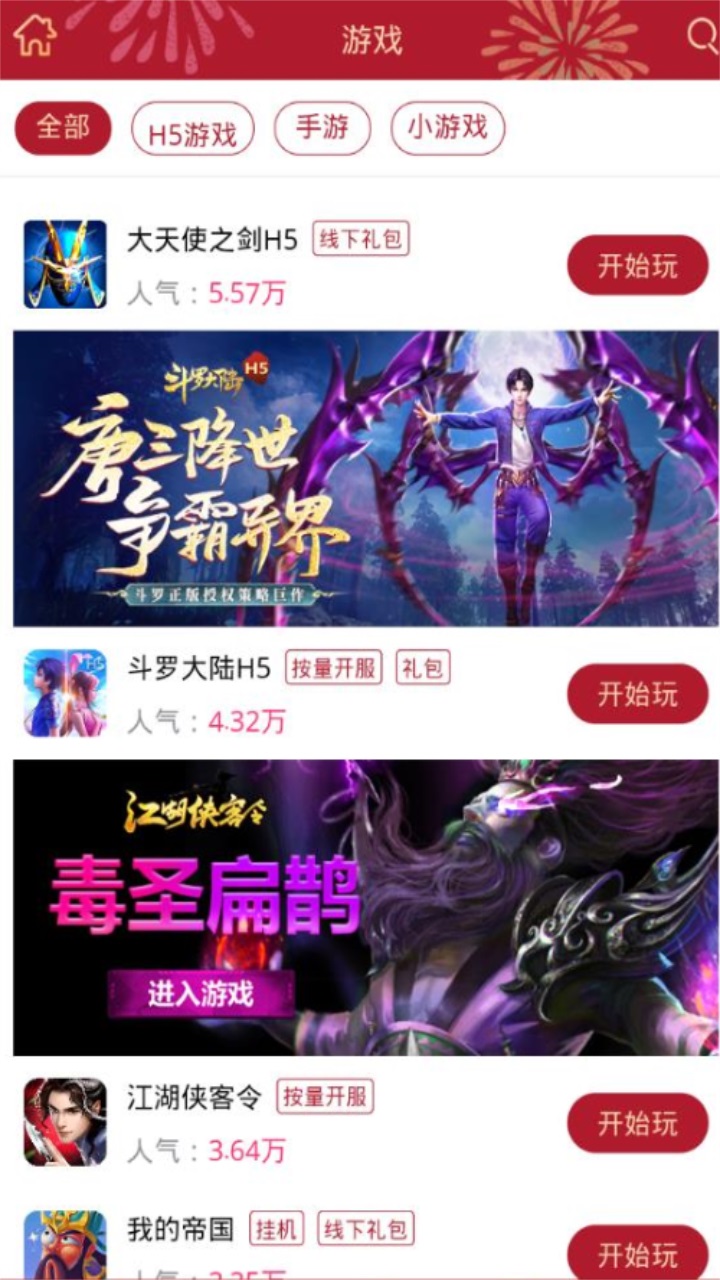Select the 手游 category tab
720x1280 pixels.
(322, 128)
